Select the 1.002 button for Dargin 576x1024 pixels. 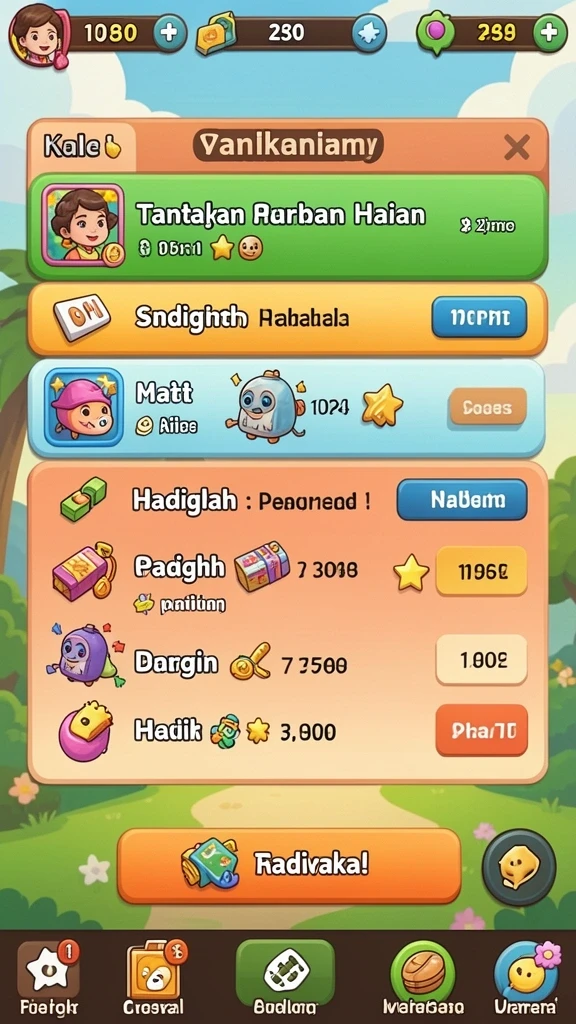(x=481, y=660)
